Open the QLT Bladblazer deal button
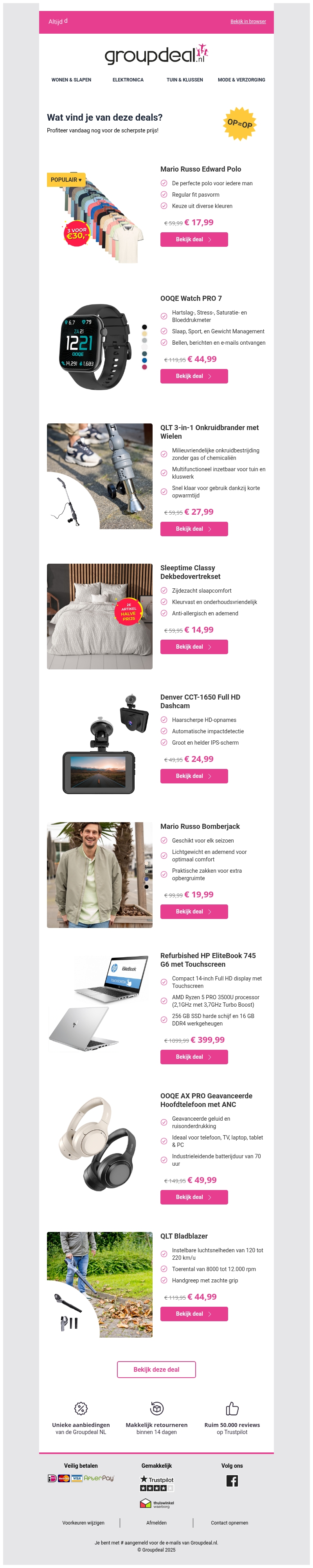The height and width of the screenshot is (1568, 313). coord(194,1313)
